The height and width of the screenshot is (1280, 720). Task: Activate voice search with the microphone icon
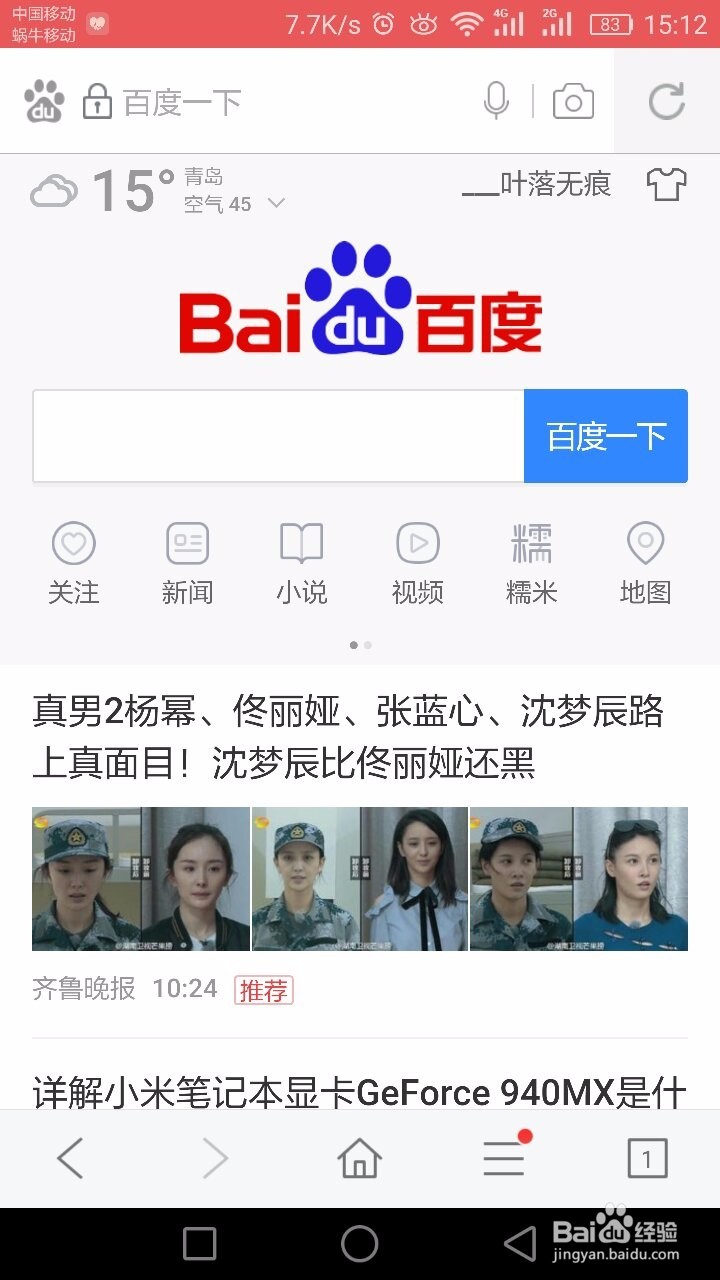[x=494, y=100]
